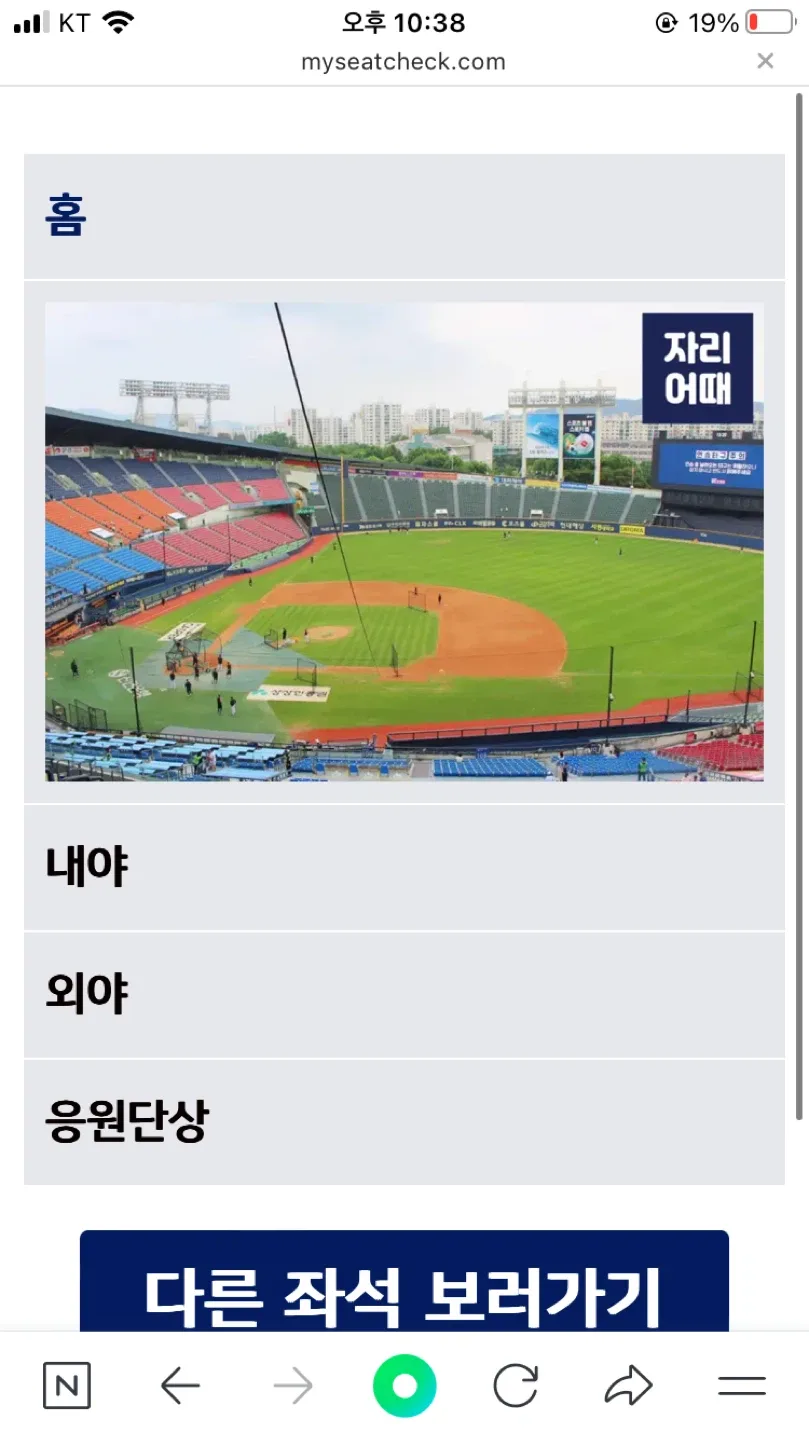Open the stadium view photo
Image resolution: width=809 pixels, height=1440 pixels.
tap(404, 541)
